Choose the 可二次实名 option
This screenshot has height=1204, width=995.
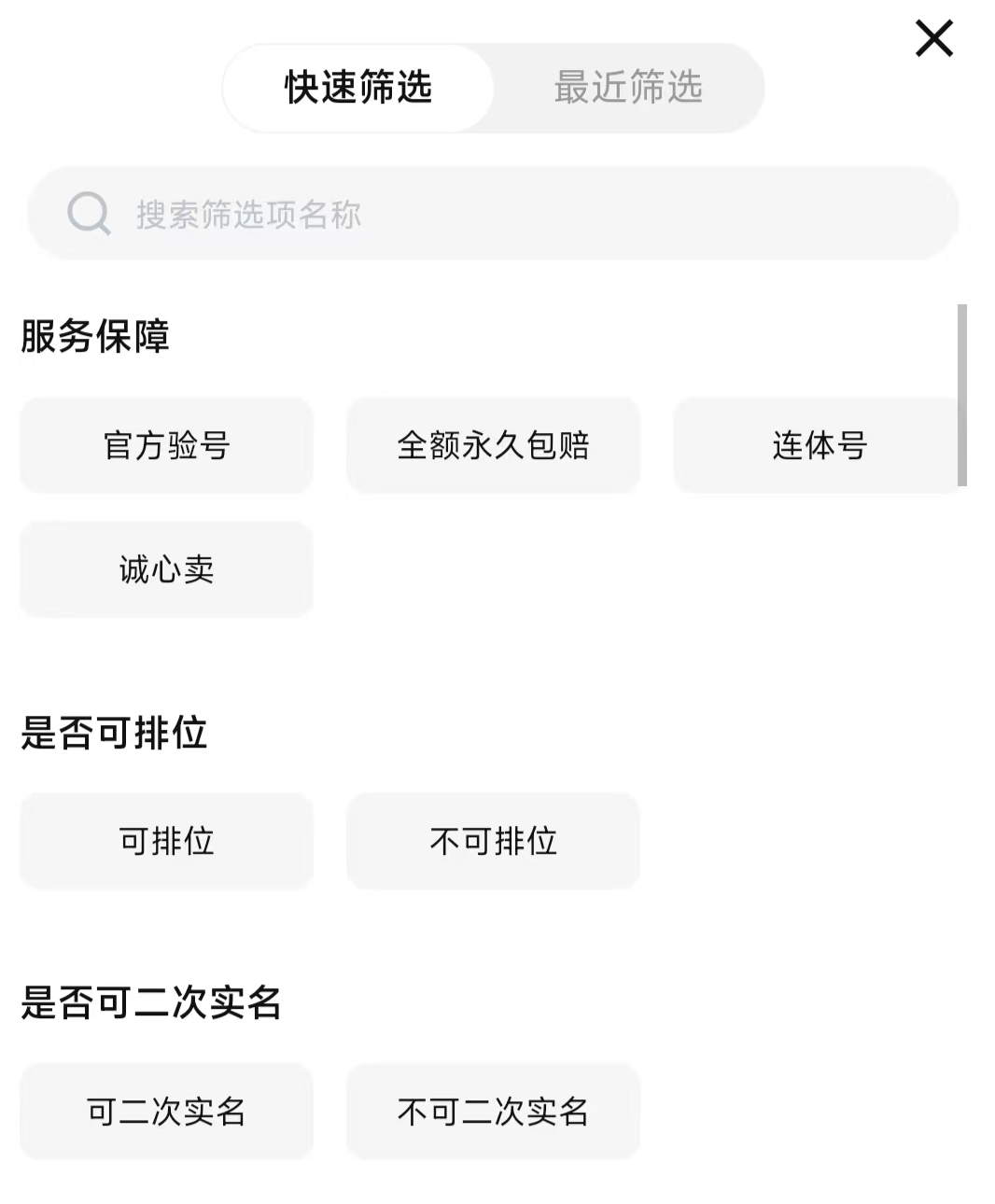(x=166, y=1112)
